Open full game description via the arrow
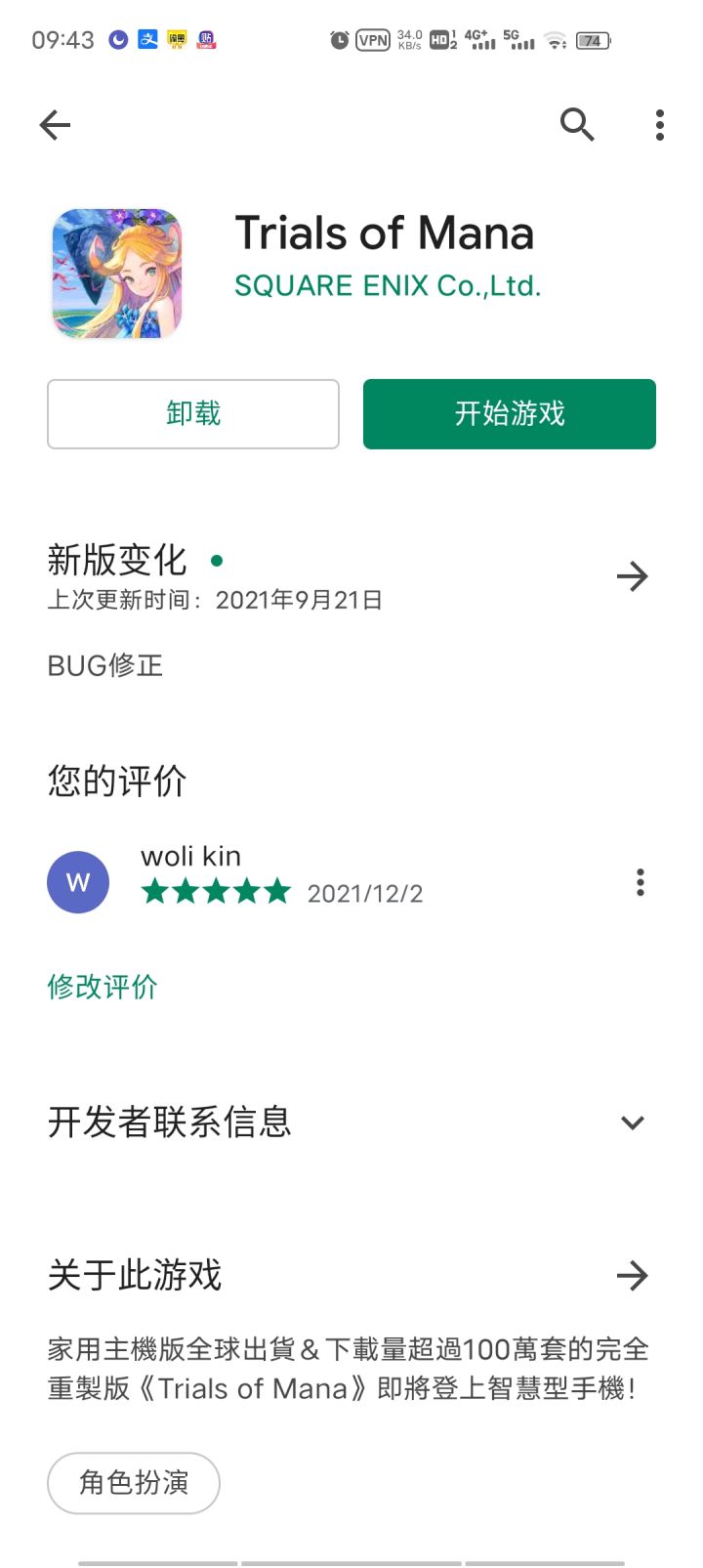The height and width of the screenshot is (1568, 703). (x=632, y=1275)
